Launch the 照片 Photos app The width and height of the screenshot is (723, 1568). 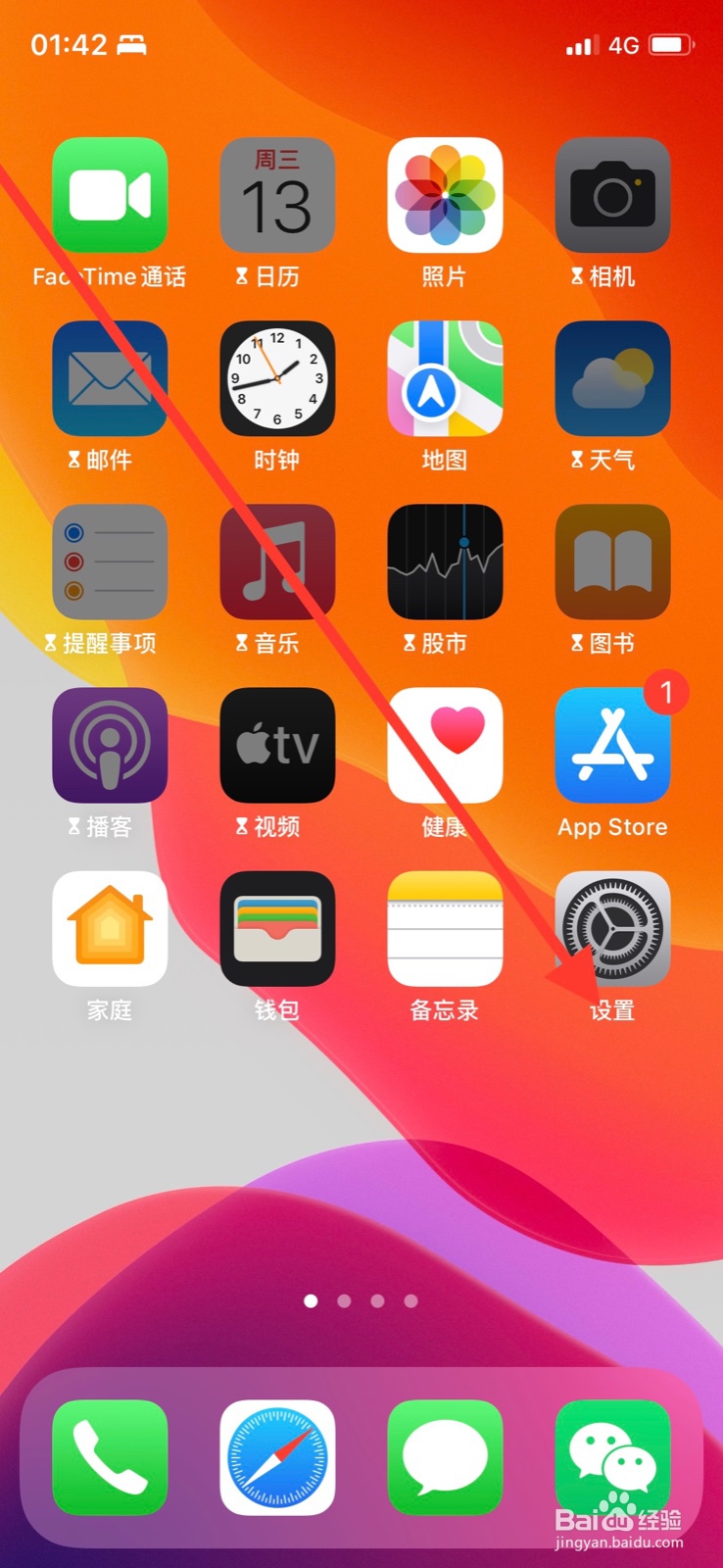pyautogui.click(x=445, y=194)
